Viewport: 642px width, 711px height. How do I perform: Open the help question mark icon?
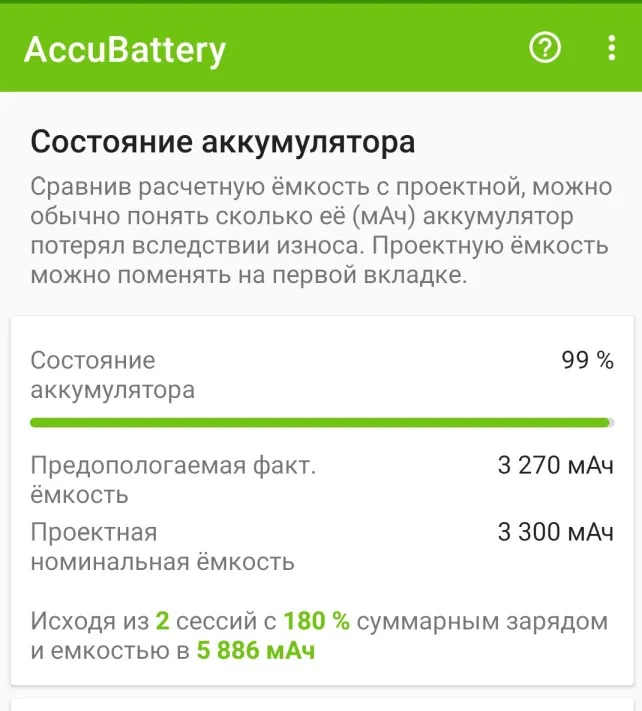[x=545, y=47]
